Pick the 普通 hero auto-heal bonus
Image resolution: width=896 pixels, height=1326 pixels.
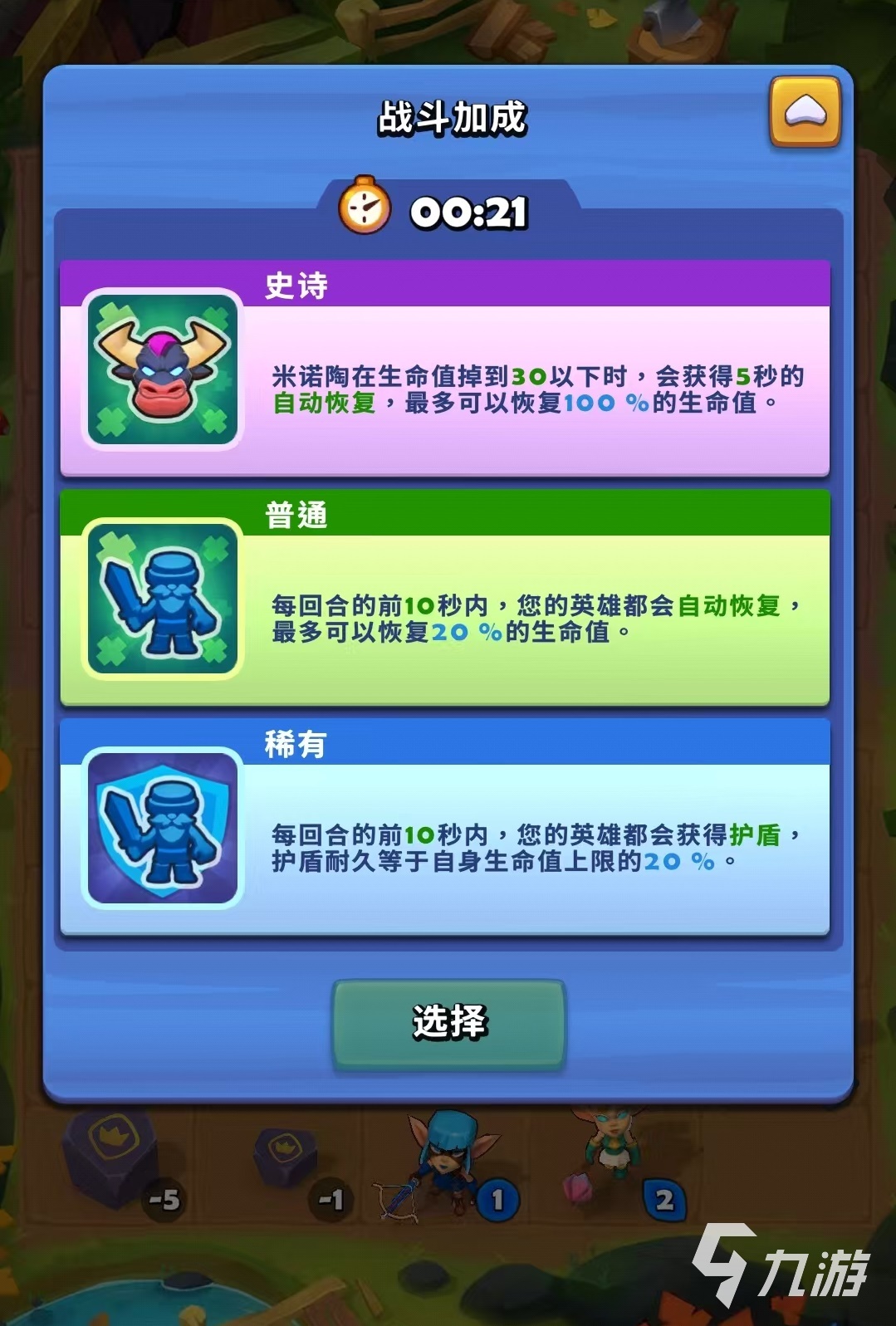click(445, 599)
